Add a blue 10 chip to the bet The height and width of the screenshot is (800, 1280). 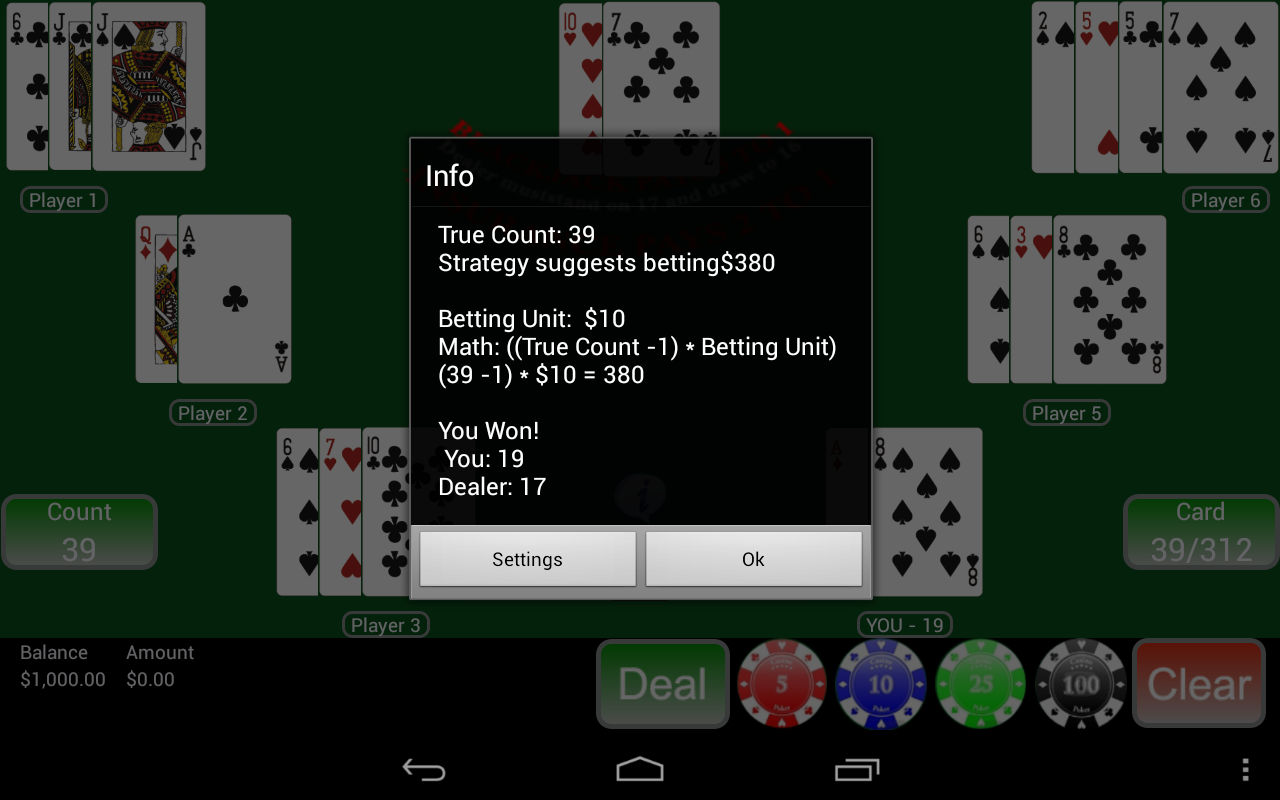point(880,685)
